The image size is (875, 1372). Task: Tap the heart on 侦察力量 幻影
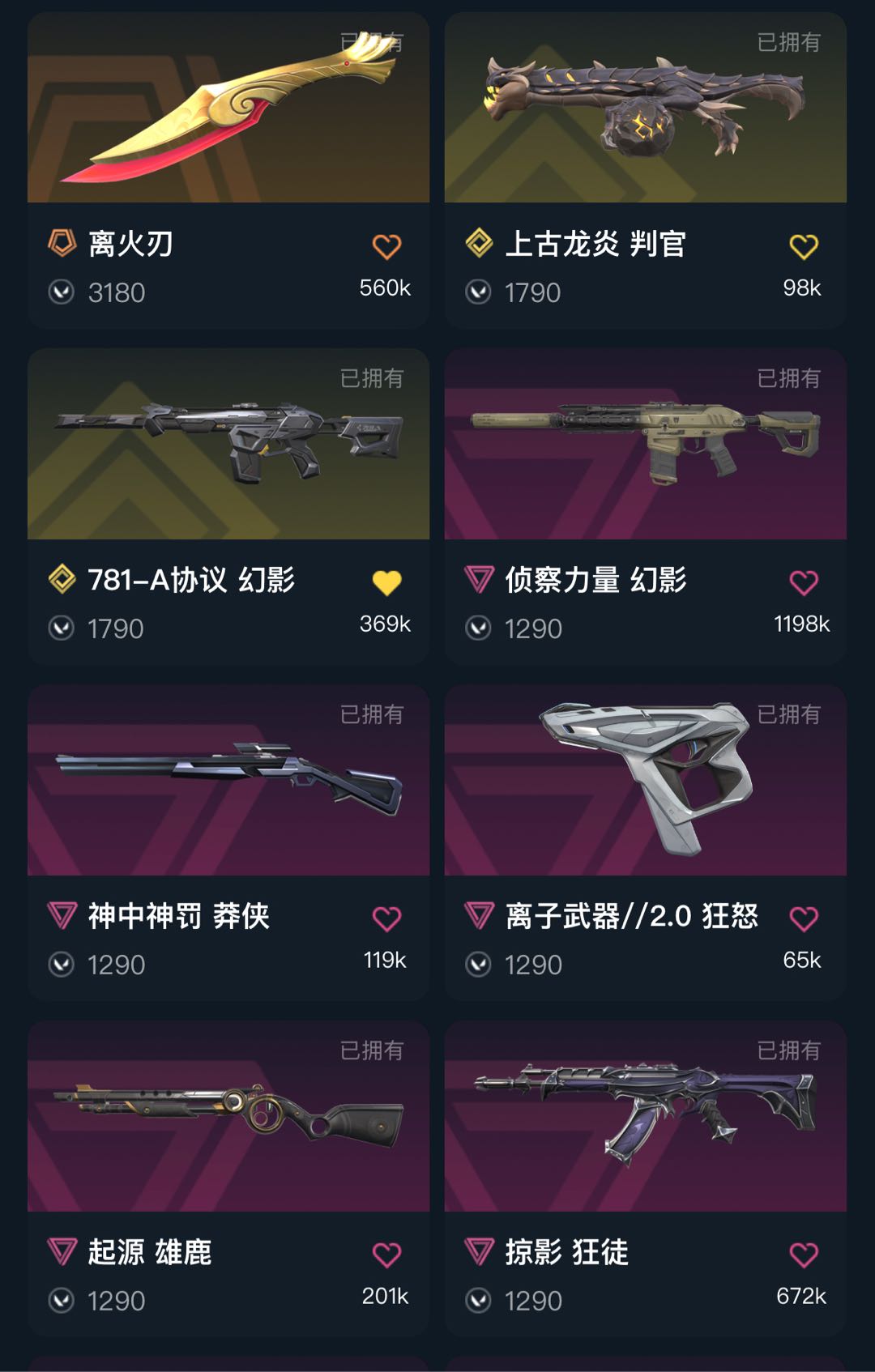click(x=804, y=582)
